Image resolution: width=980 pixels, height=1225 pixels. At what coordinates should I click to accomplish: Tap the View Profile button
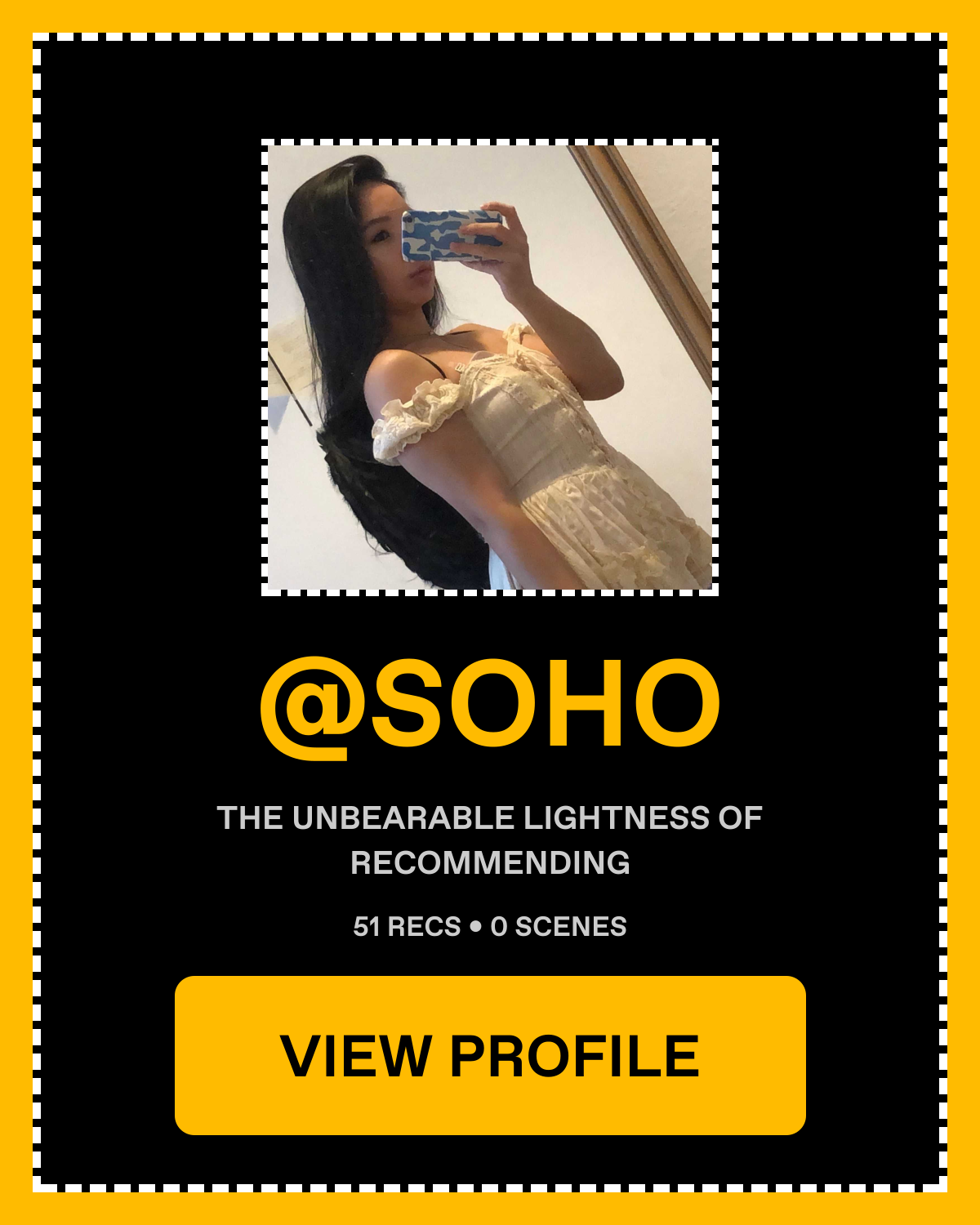coord(490,1055)
